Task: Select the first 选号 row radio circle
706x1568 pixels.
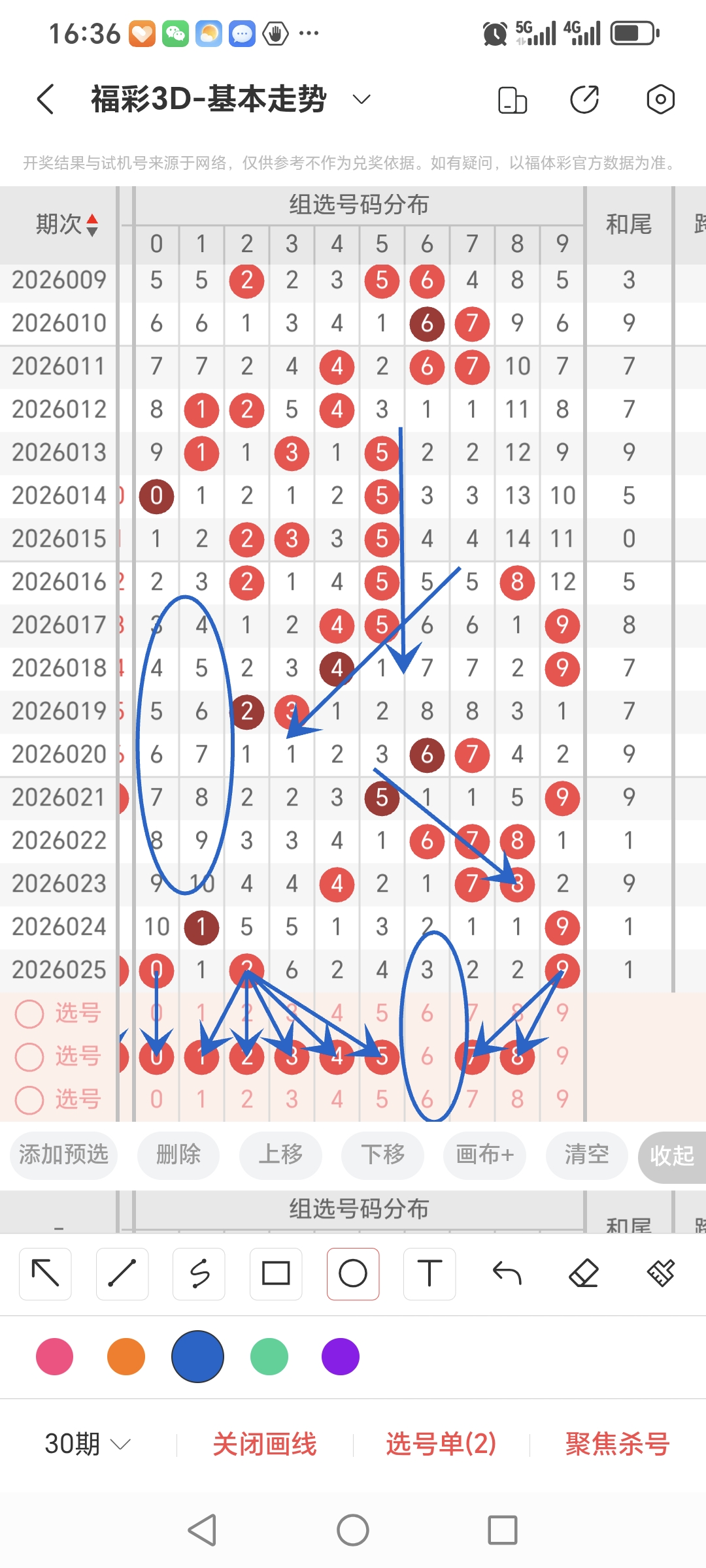Action: 29,1013
